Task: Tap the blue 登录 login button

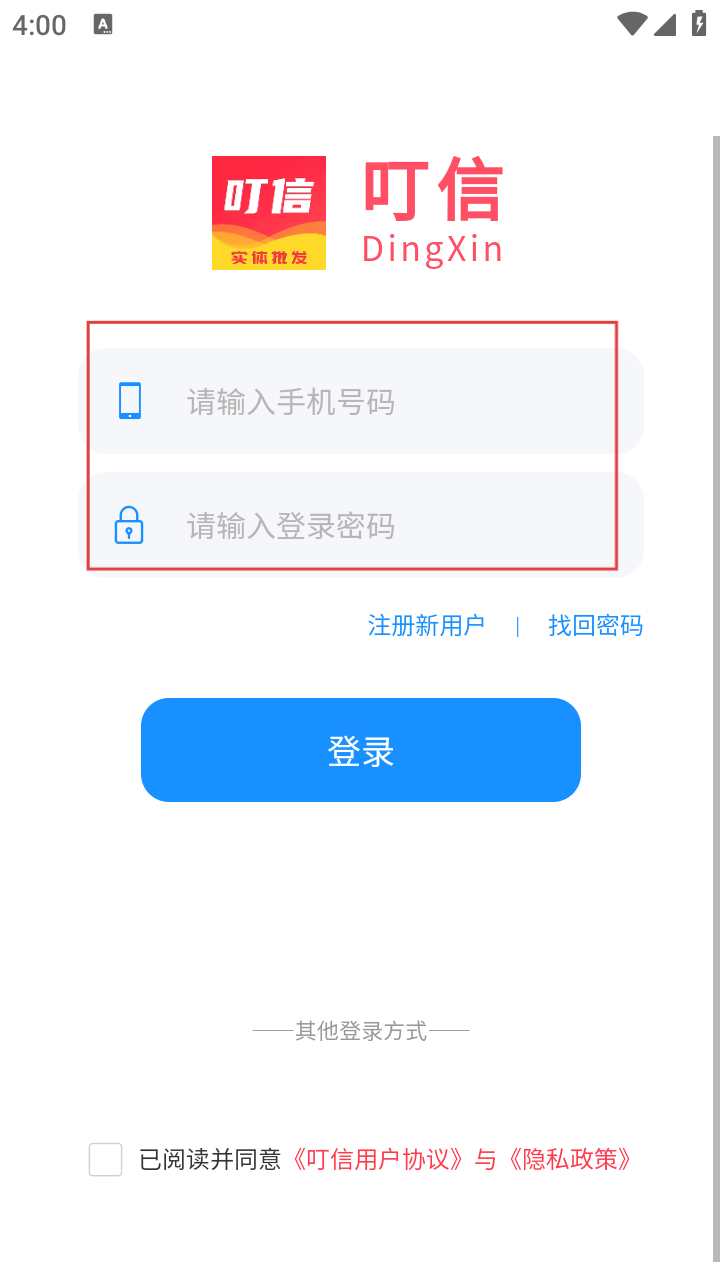Action: point(360,750)
